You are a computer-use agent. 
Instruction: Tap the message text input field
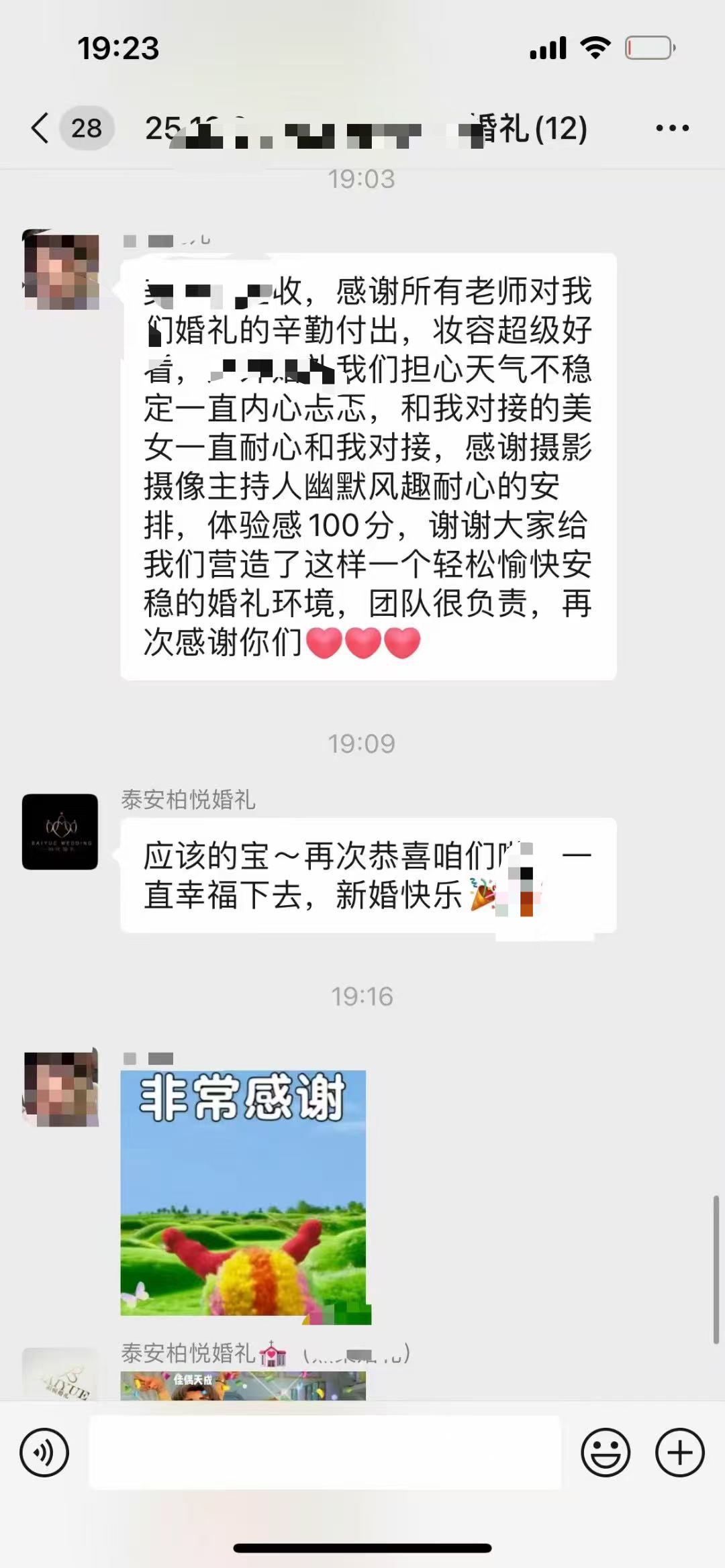tap(325, 1453)
